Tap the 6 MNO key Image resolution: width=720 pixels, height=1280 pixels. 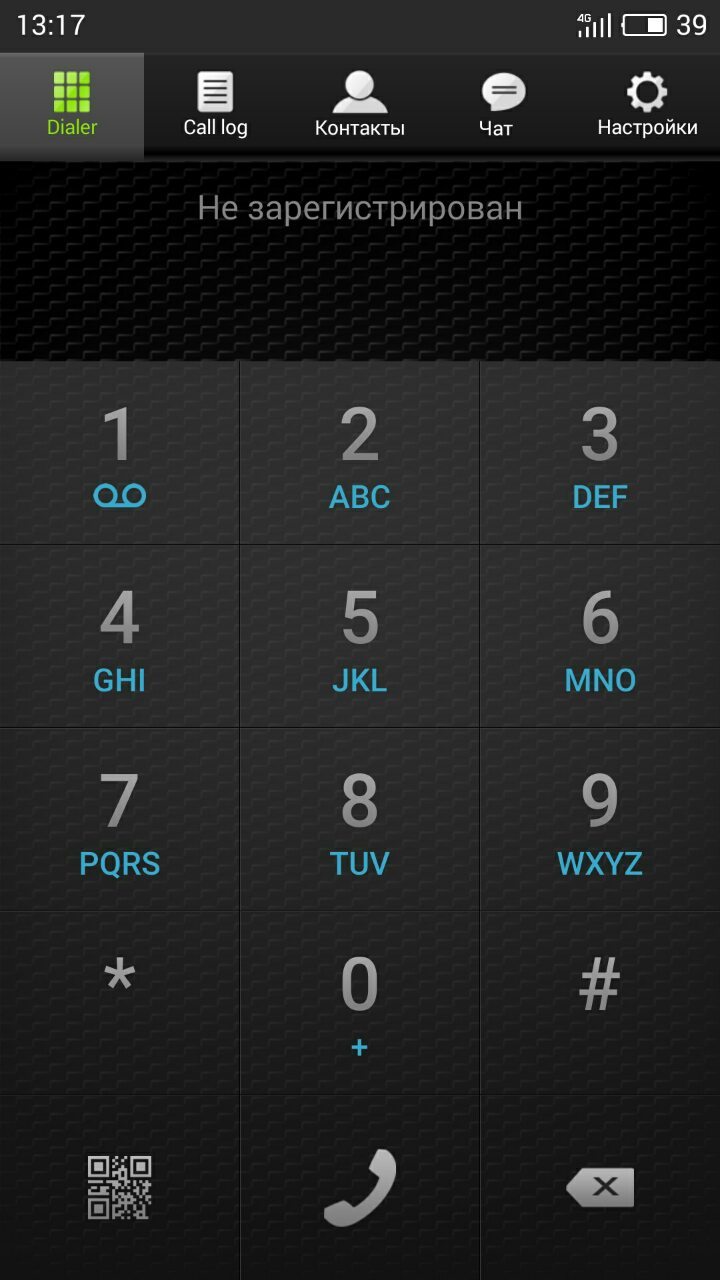tap(600, 636)
